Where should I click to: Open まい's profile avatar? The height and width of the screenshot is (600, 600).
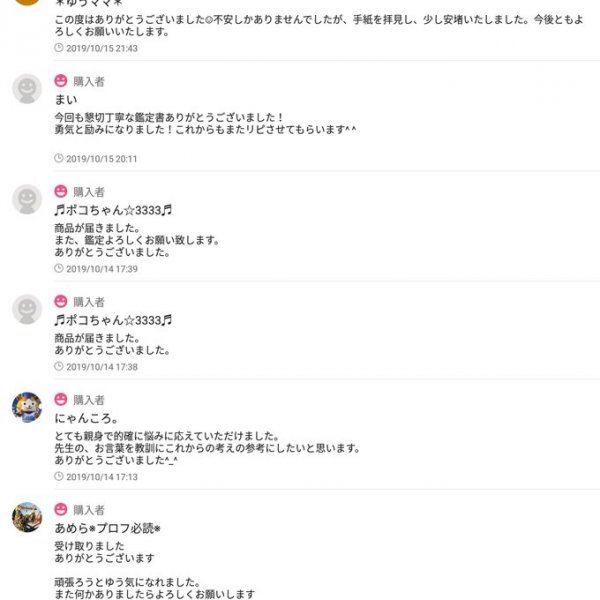coord(27,89)
